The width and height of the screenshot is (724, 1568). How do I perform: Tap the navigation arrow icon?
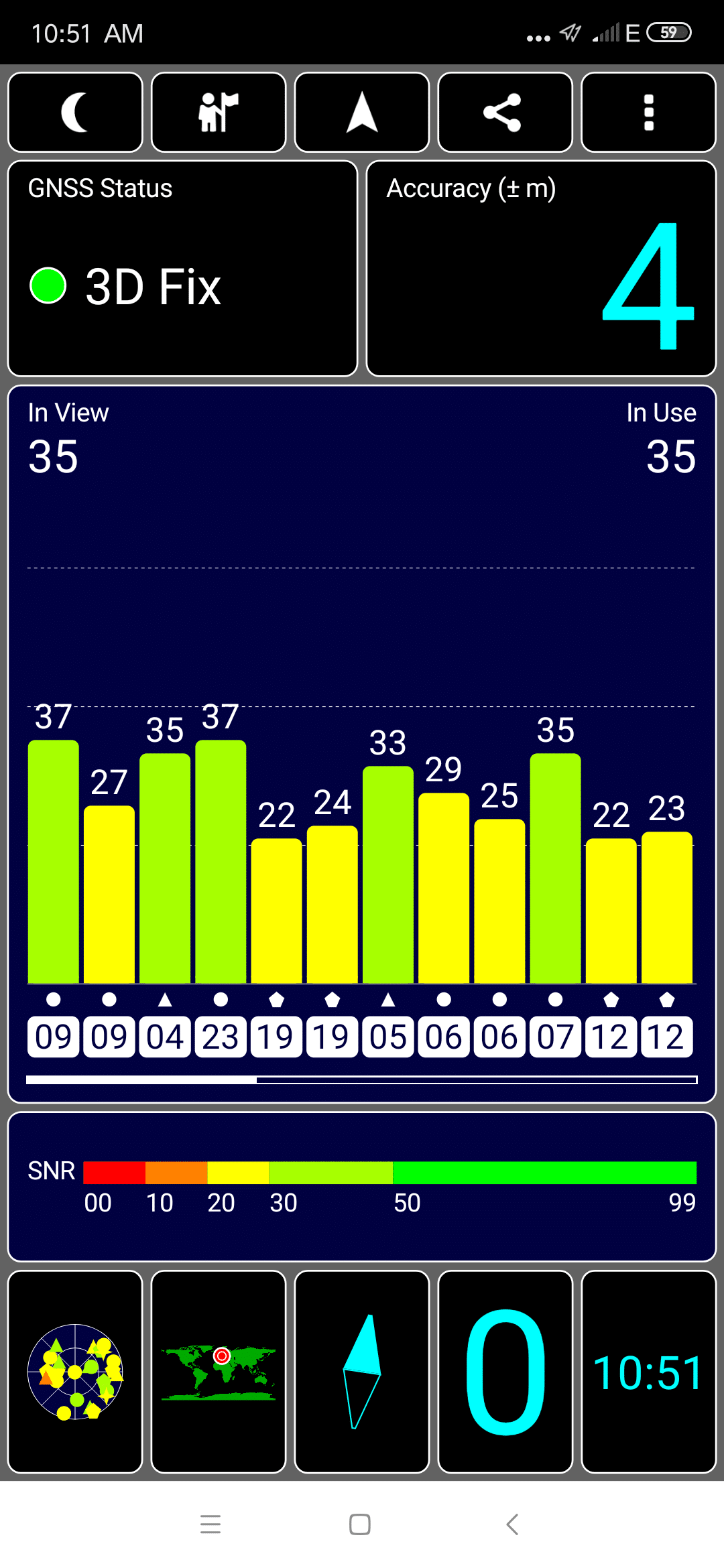point(362,113)
